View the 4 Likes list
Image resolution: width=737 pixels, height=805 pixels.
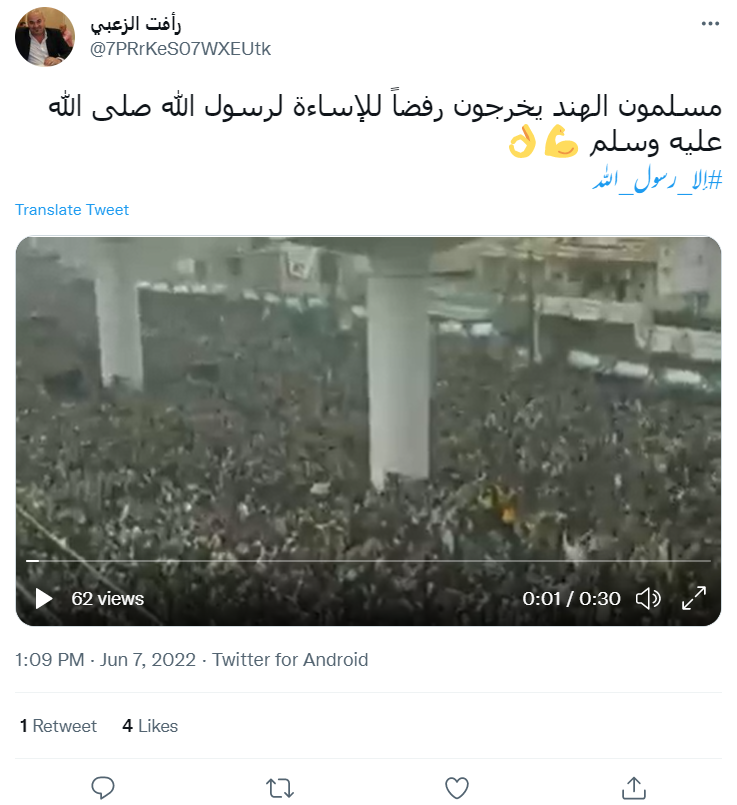tap(150, 726)
